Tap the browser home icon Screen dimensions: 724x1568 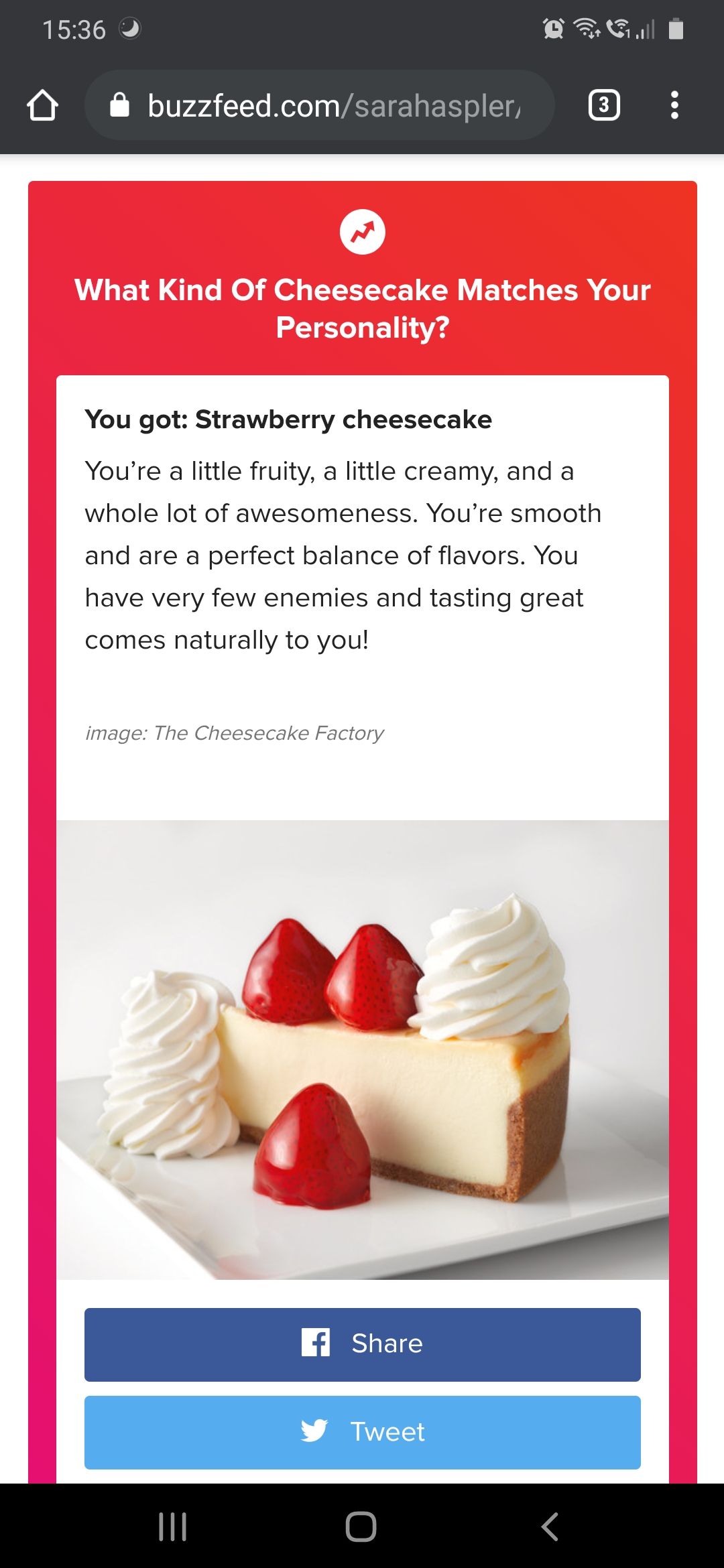(43, 105)
